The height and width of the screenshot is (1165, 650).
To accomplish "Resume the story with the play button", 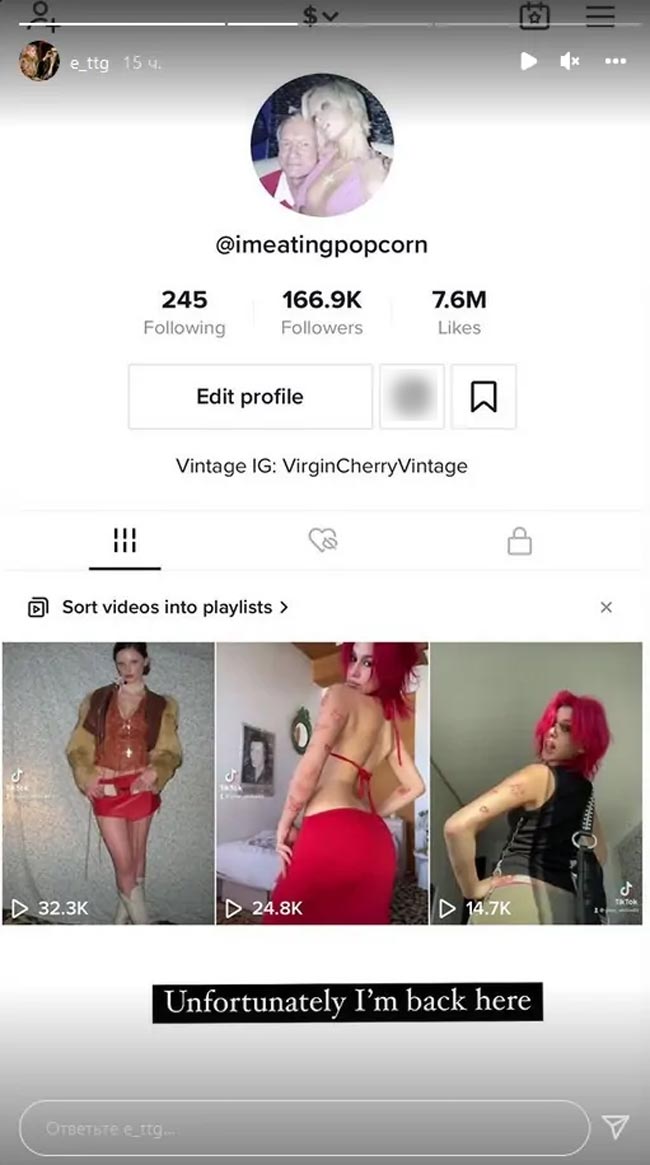I will (x=528, y=62).
